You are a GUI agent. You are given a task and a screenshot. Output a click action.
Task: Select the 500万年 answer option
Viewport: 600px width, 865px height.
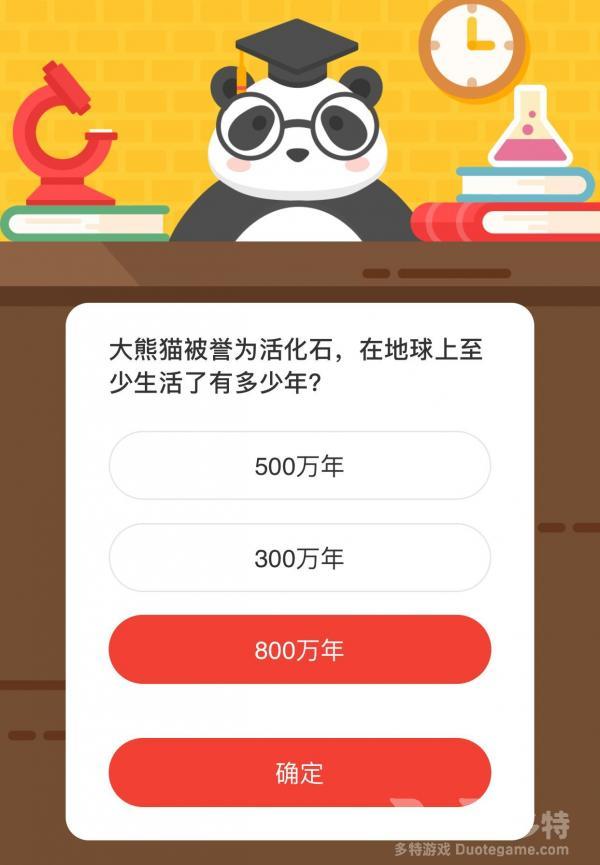coord(299,466)
